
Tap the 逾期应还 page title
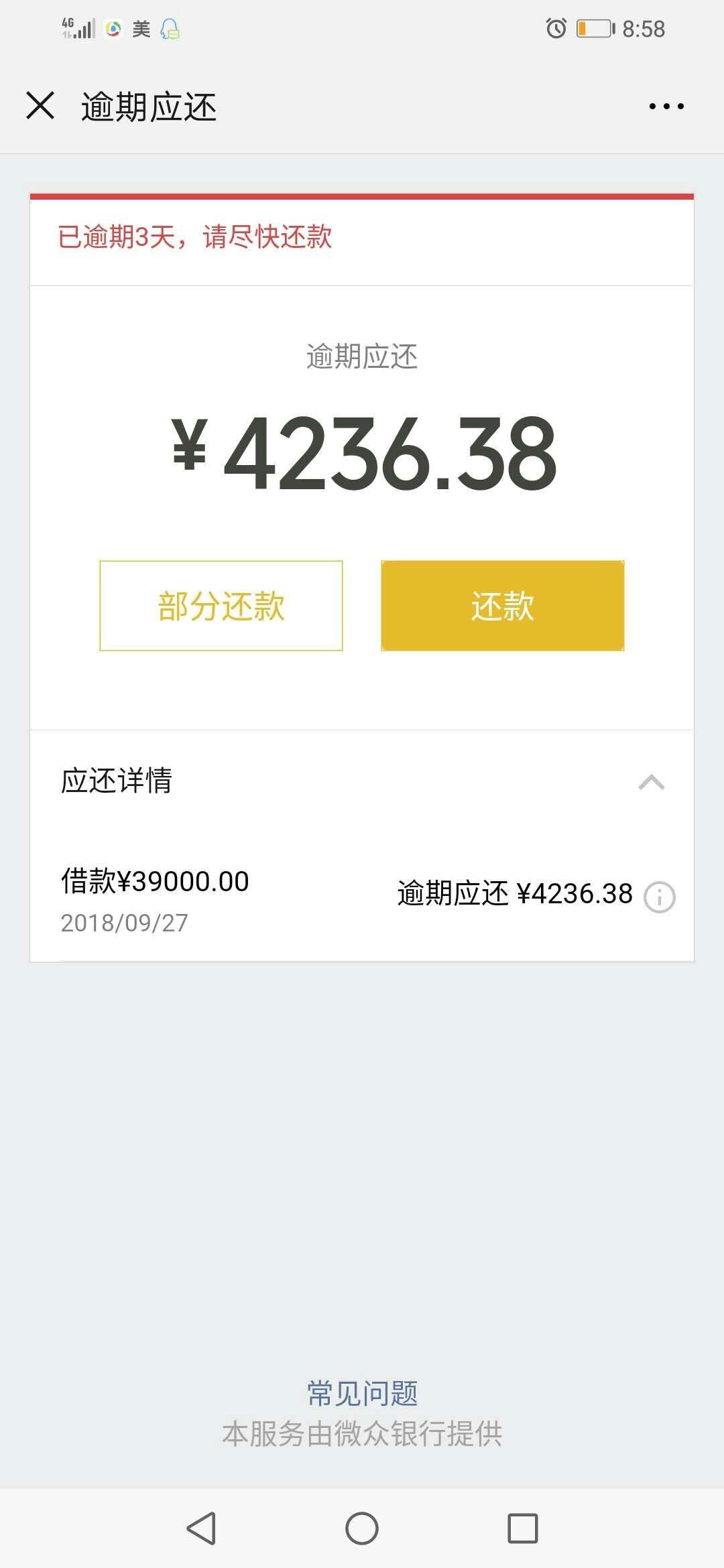(x=149, y=105)
